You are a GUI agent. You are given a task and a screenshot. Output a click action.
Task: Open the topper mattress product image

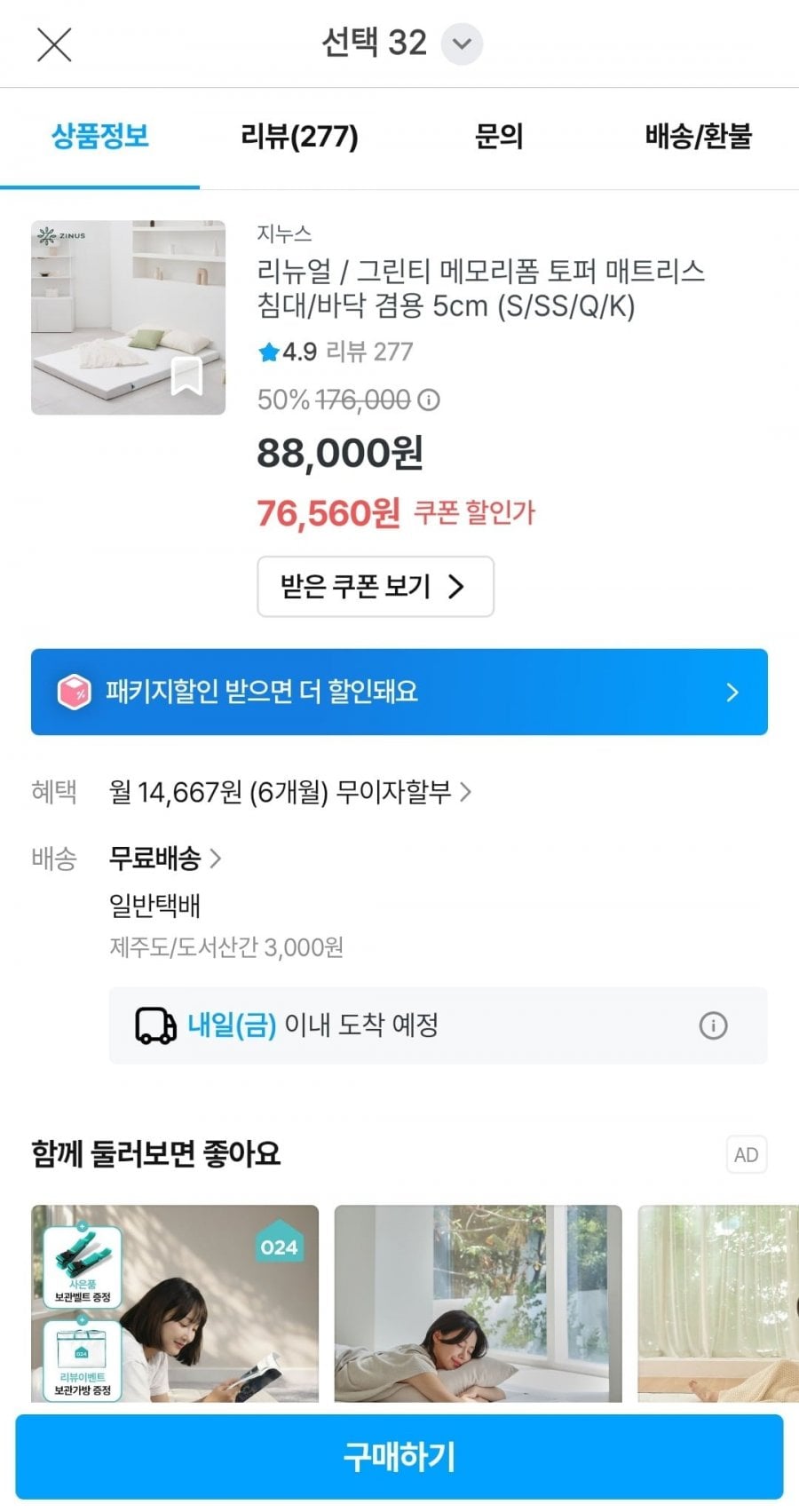pyautogui.click(x=128, y=317)
